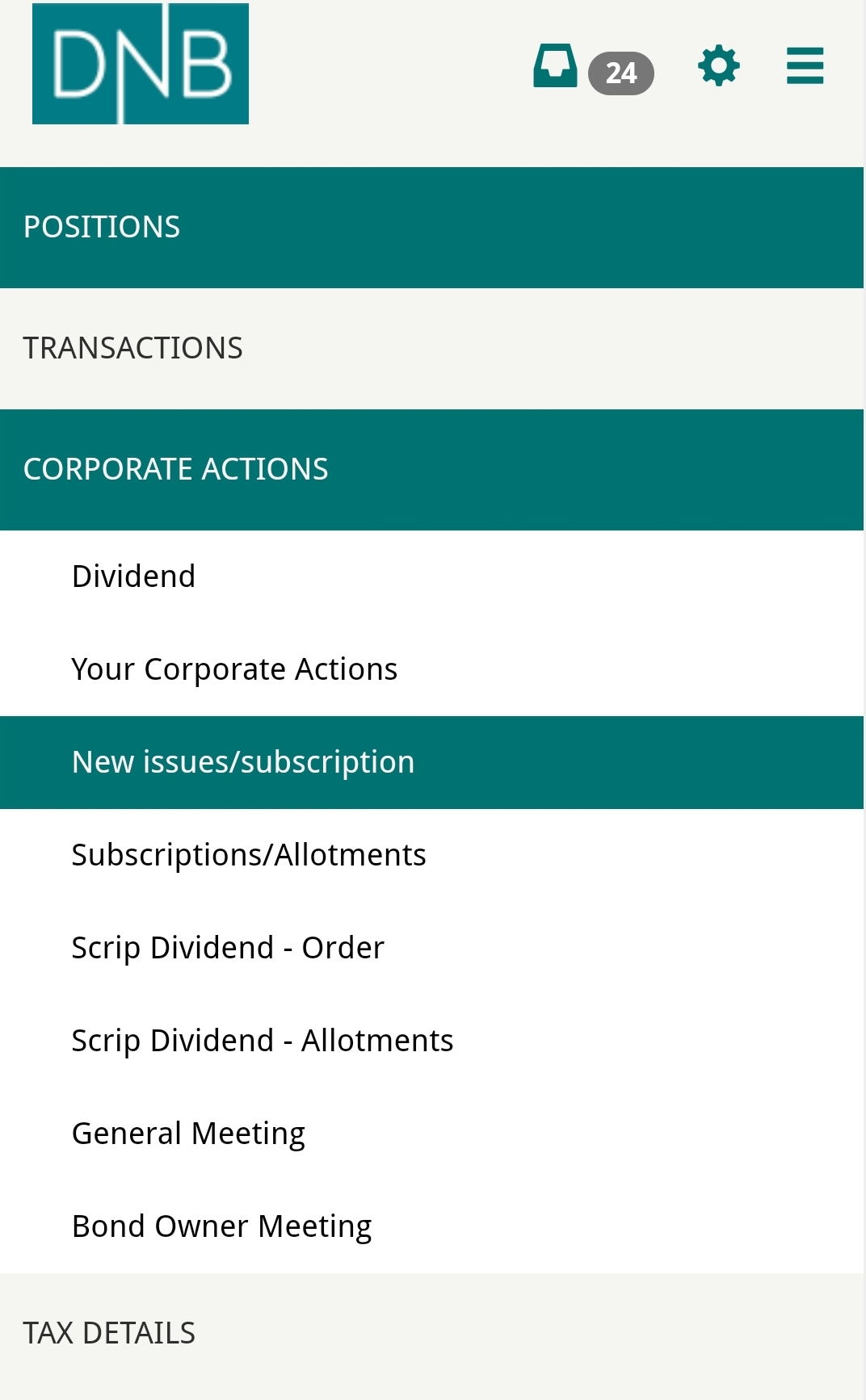Open the settings gear
The height and width of the screenshot is (1400, 866).
[718, 66]
